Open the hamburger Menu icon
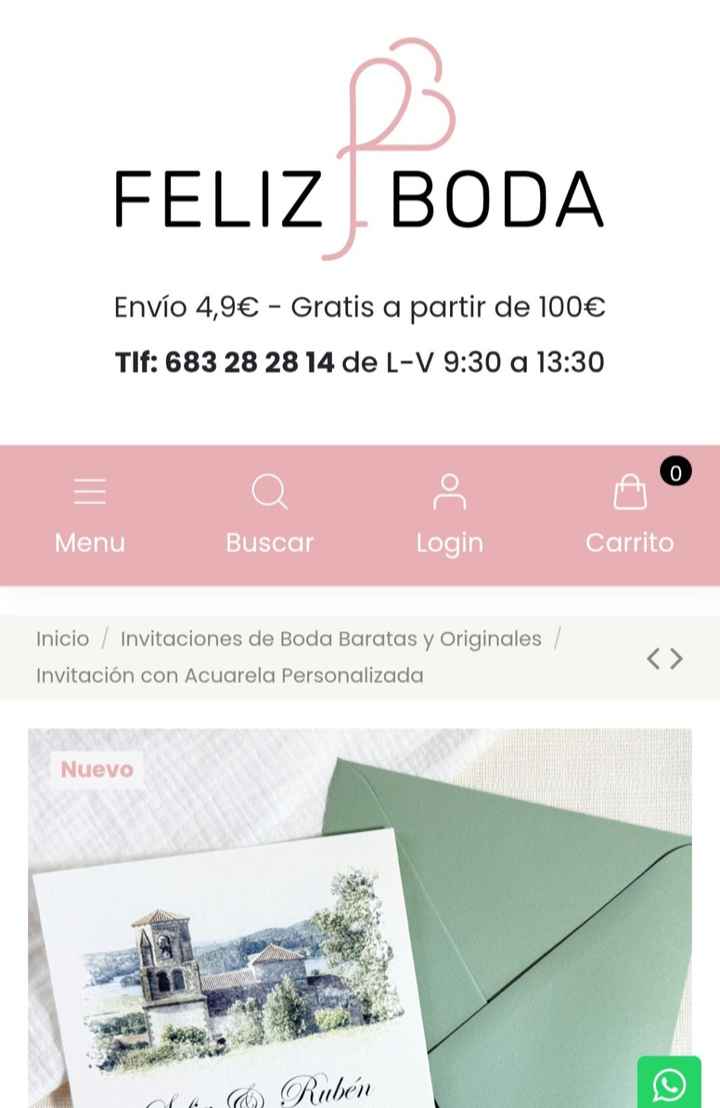720x1108 pixels. [88, 490]
